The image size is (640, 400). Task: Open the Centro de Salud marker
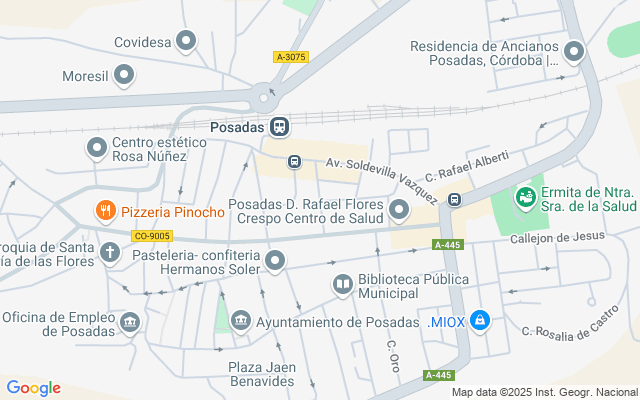pyautogui.click(x=400, y=210)
